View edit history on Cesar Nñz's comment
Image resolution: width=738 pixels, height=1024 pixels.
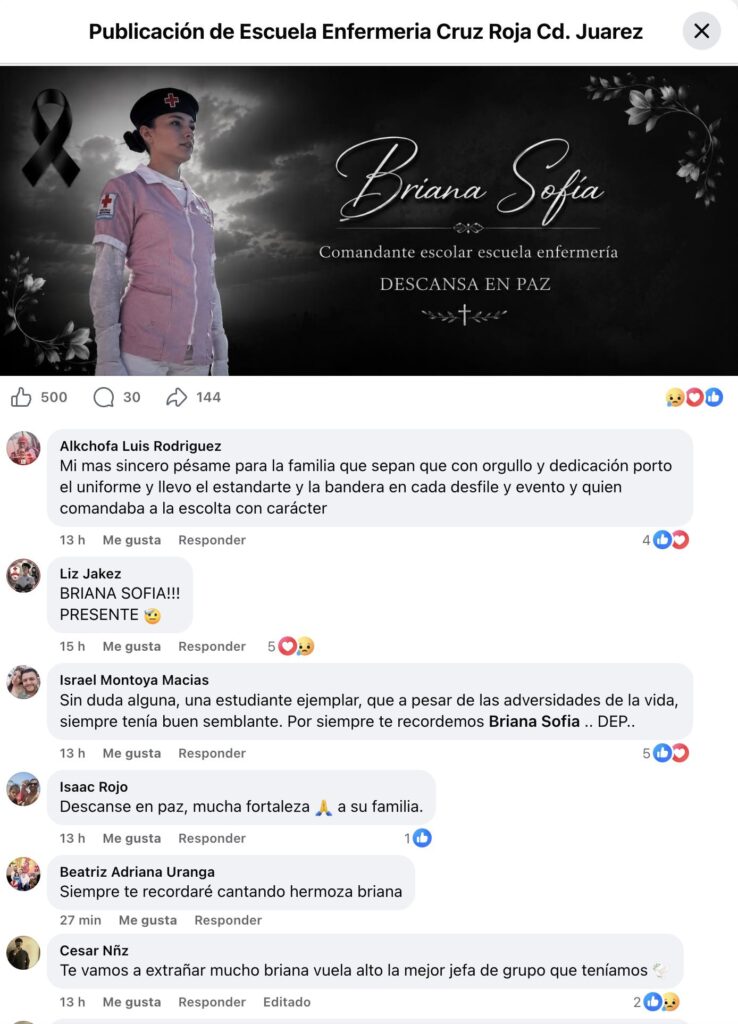click(x=287, y=1002)
